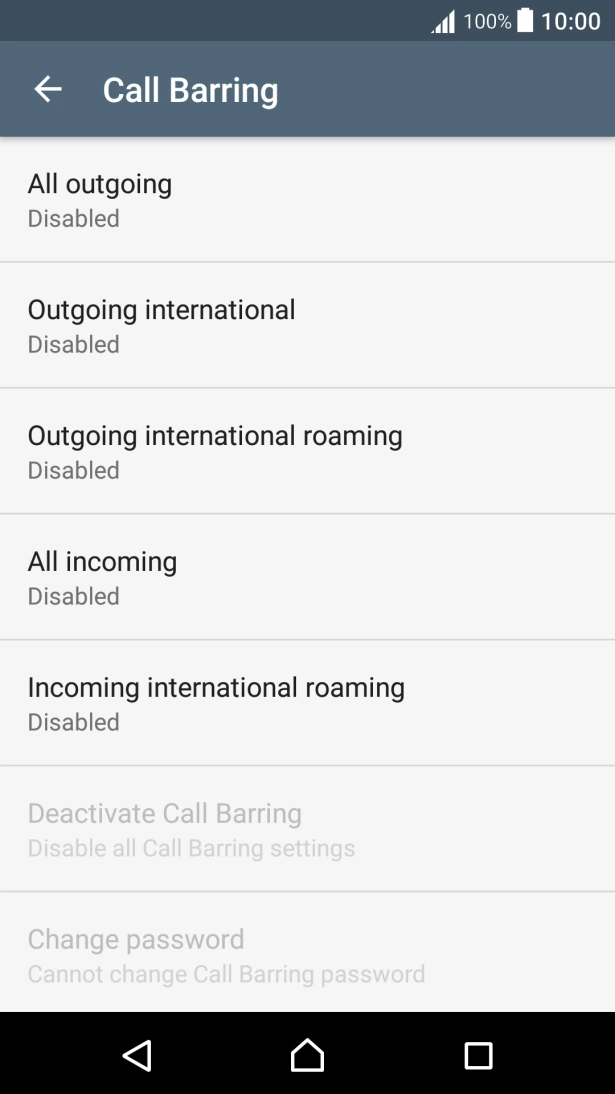Open the All outgoing barring setting
Screen dimensions: 615x1094
(x=307, y=200)
